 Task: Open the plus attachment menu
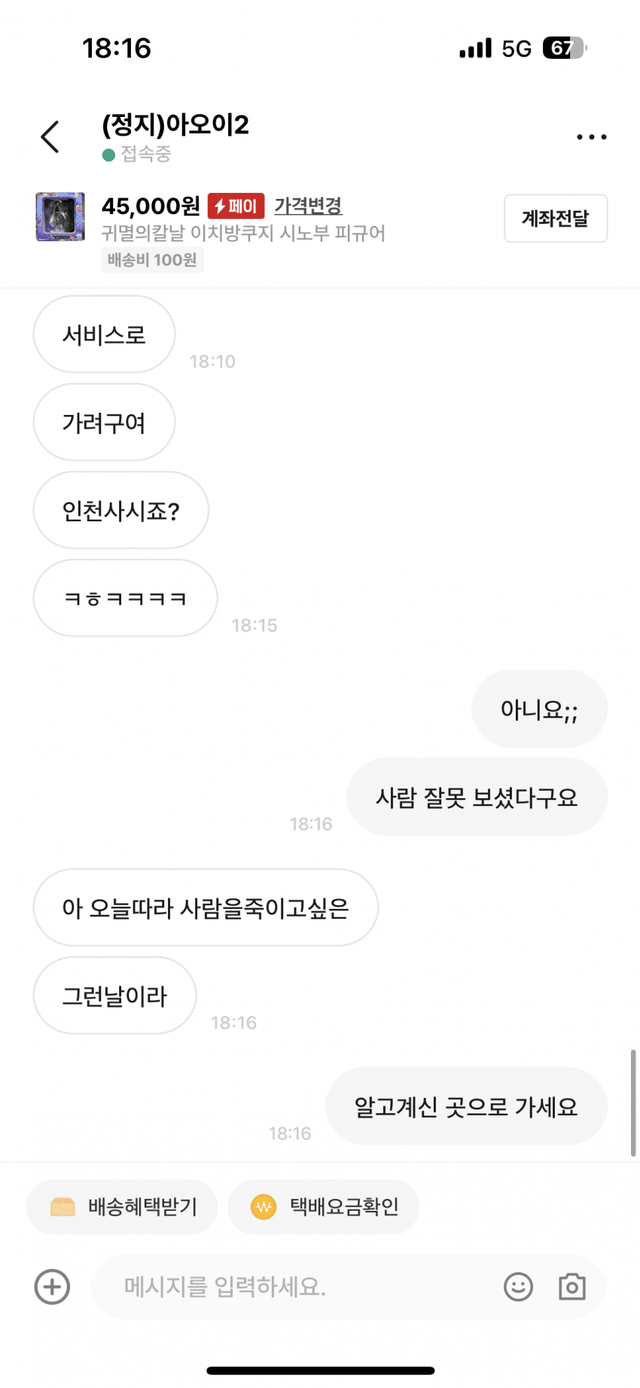pyautogui.click(x=52, y=1286)
